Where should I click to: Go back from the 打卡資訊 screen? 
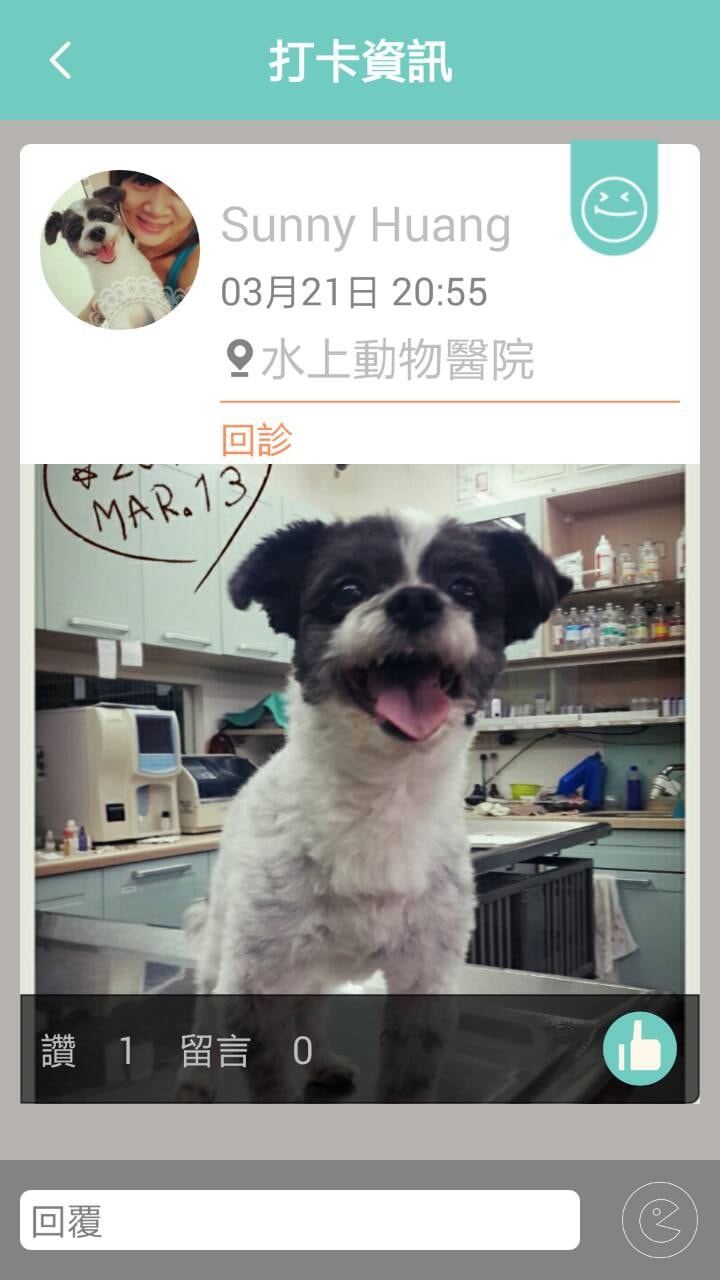tap(61, 61)
